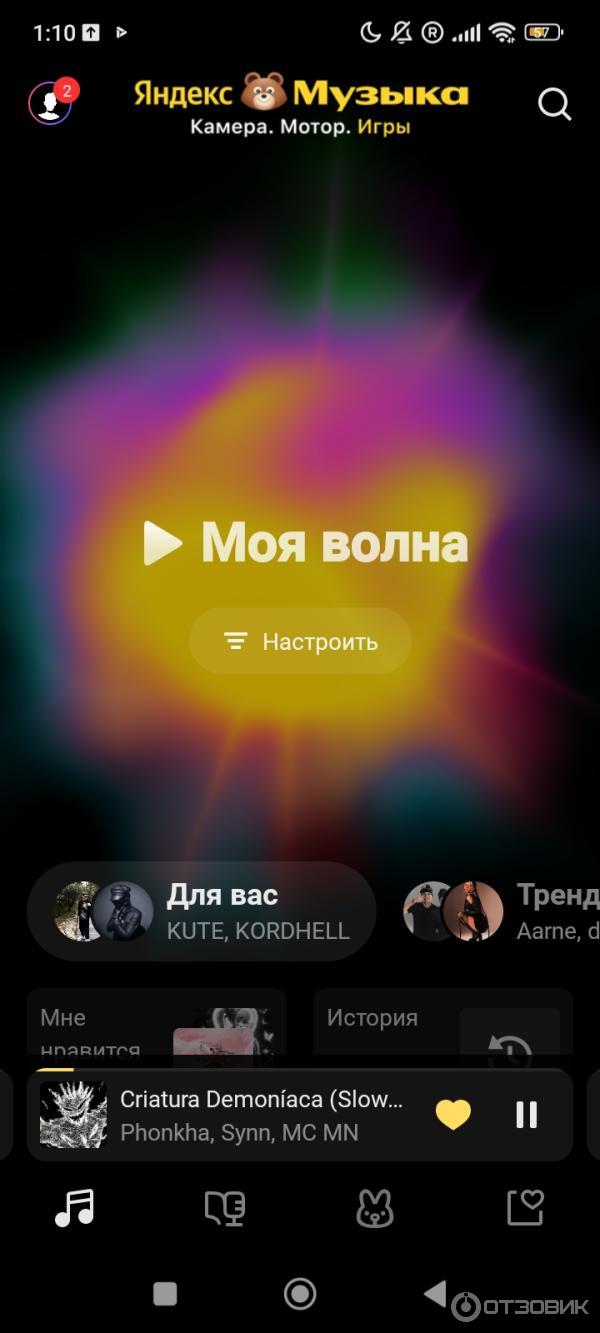Switch to the books and podcasts tab
Image resolution: width=600 pixels, height=1333 pixels.
pyautogui.click(x=225, y=1208)
